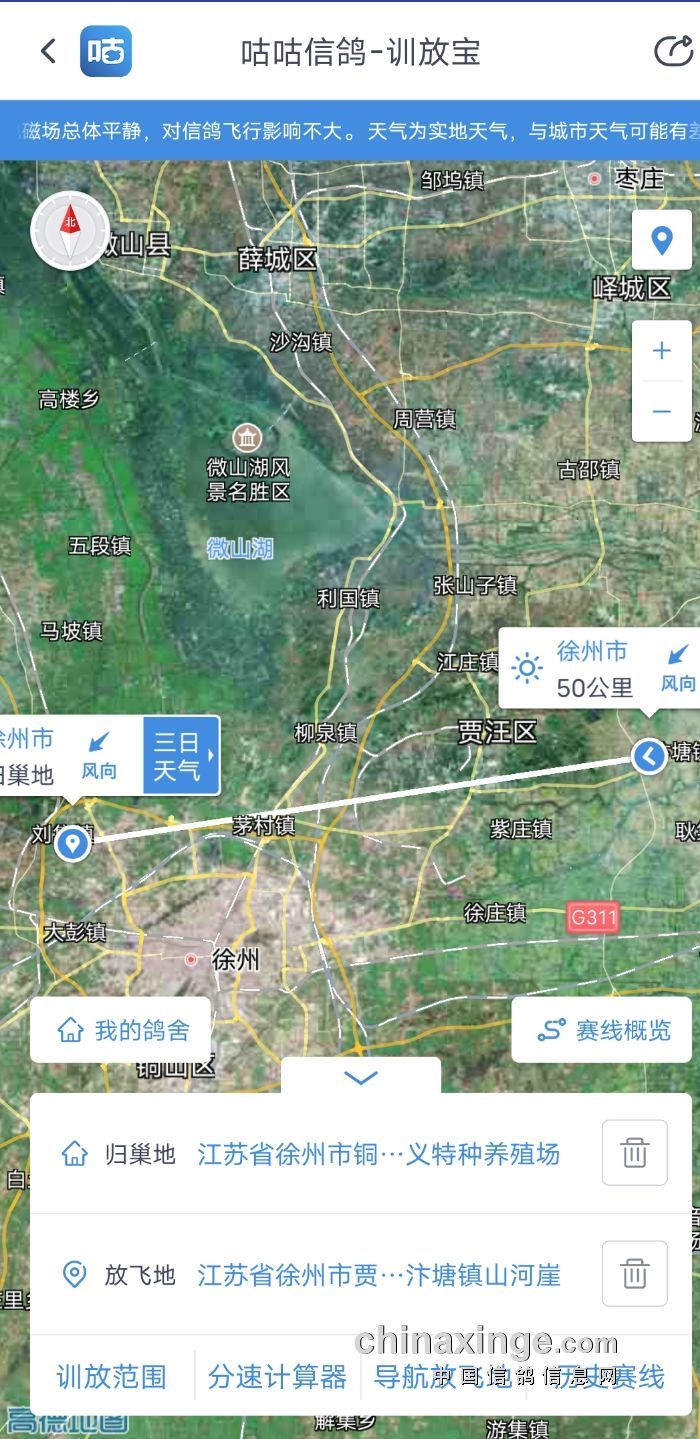
Task: Tap the compass to reset north
Action: tap(70, 231)
